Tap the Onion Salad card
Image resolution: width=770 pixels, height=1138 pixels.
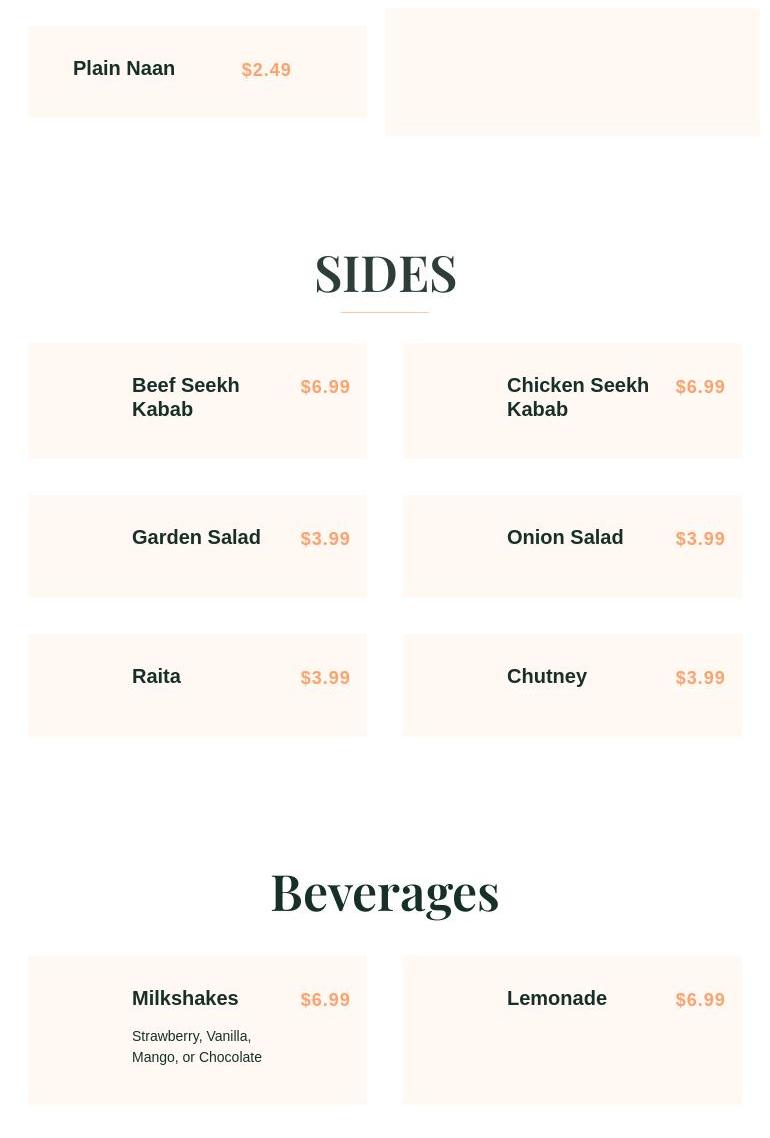coord(572,545)
